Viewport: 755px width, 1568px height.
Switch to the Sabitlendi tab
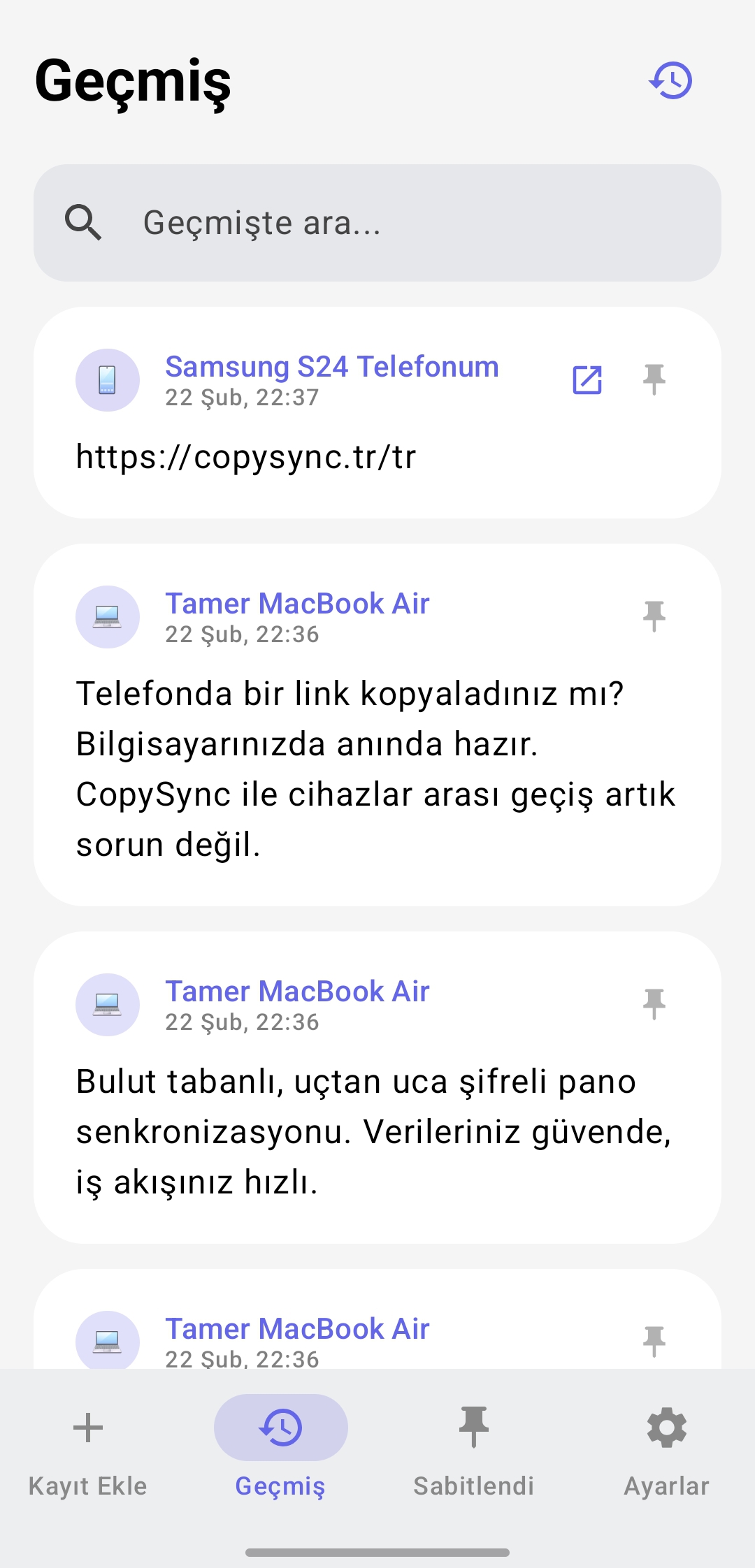[x=474, y=1460]
